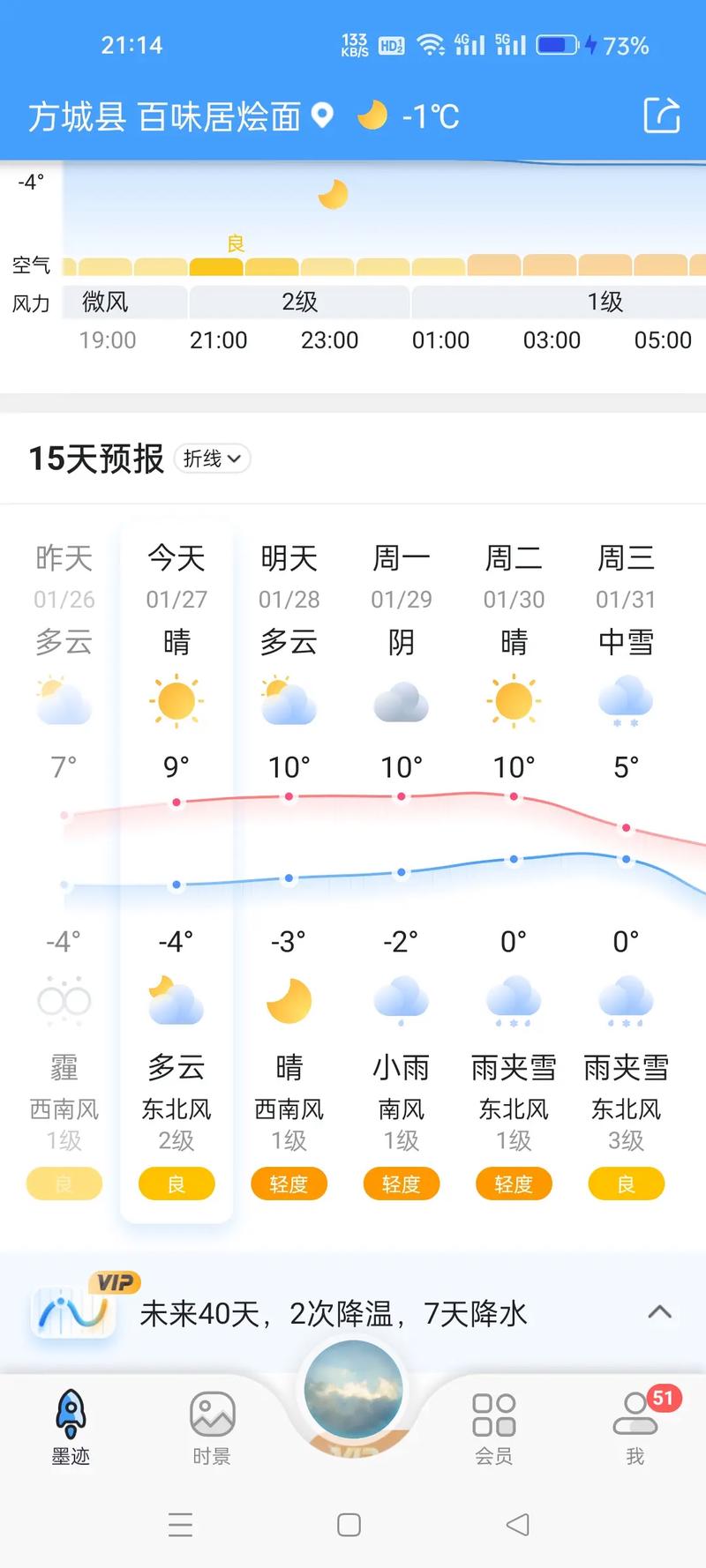Screen dimensions: 706x1568
Task: Tap the VIP badge on the 40-day banner
Action: click(116, 1282)
